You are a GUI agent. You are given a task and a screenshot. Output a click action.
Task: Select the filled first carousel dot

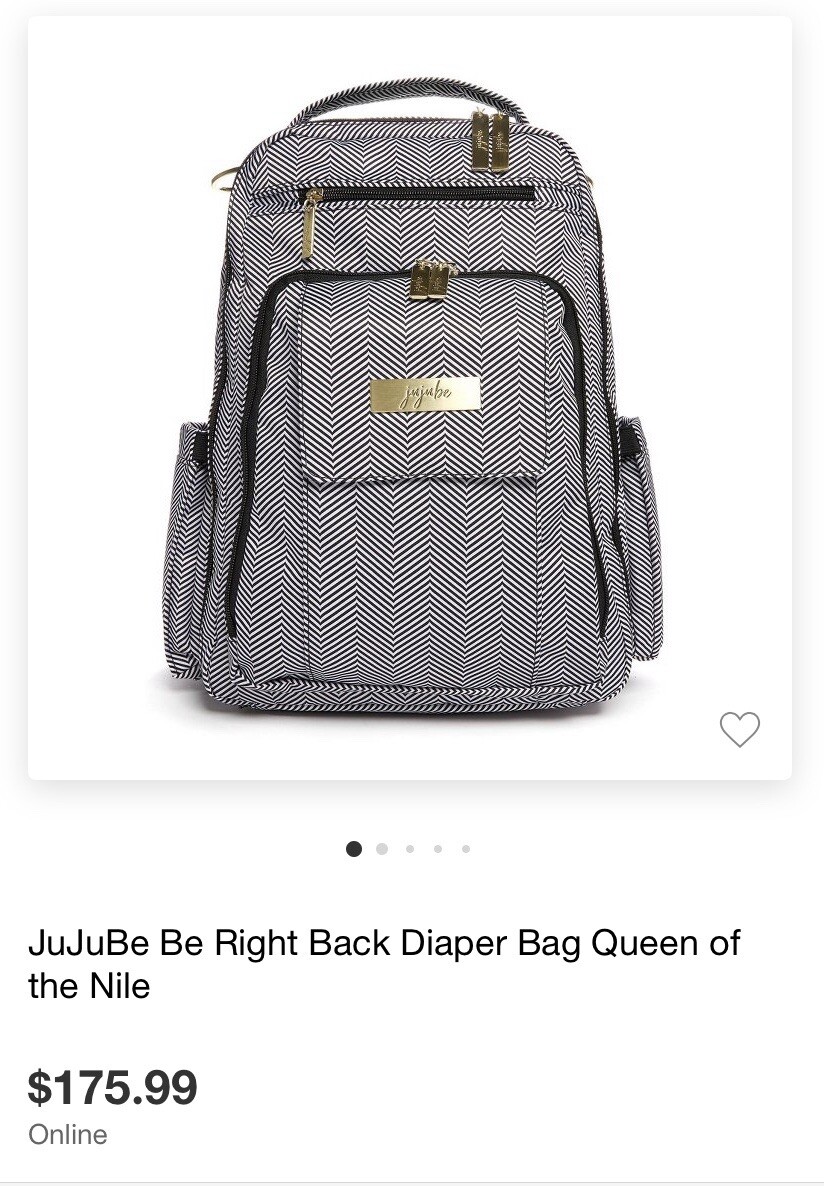tap(353, 848)
